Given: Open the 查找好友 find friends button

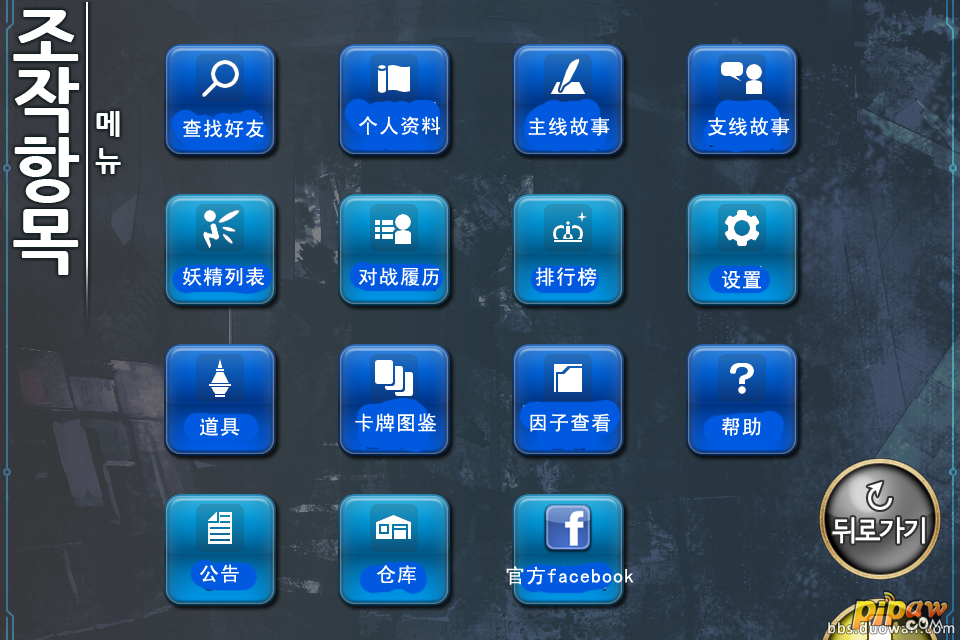Looking at the screenshot, I should [x=220, y=100].
